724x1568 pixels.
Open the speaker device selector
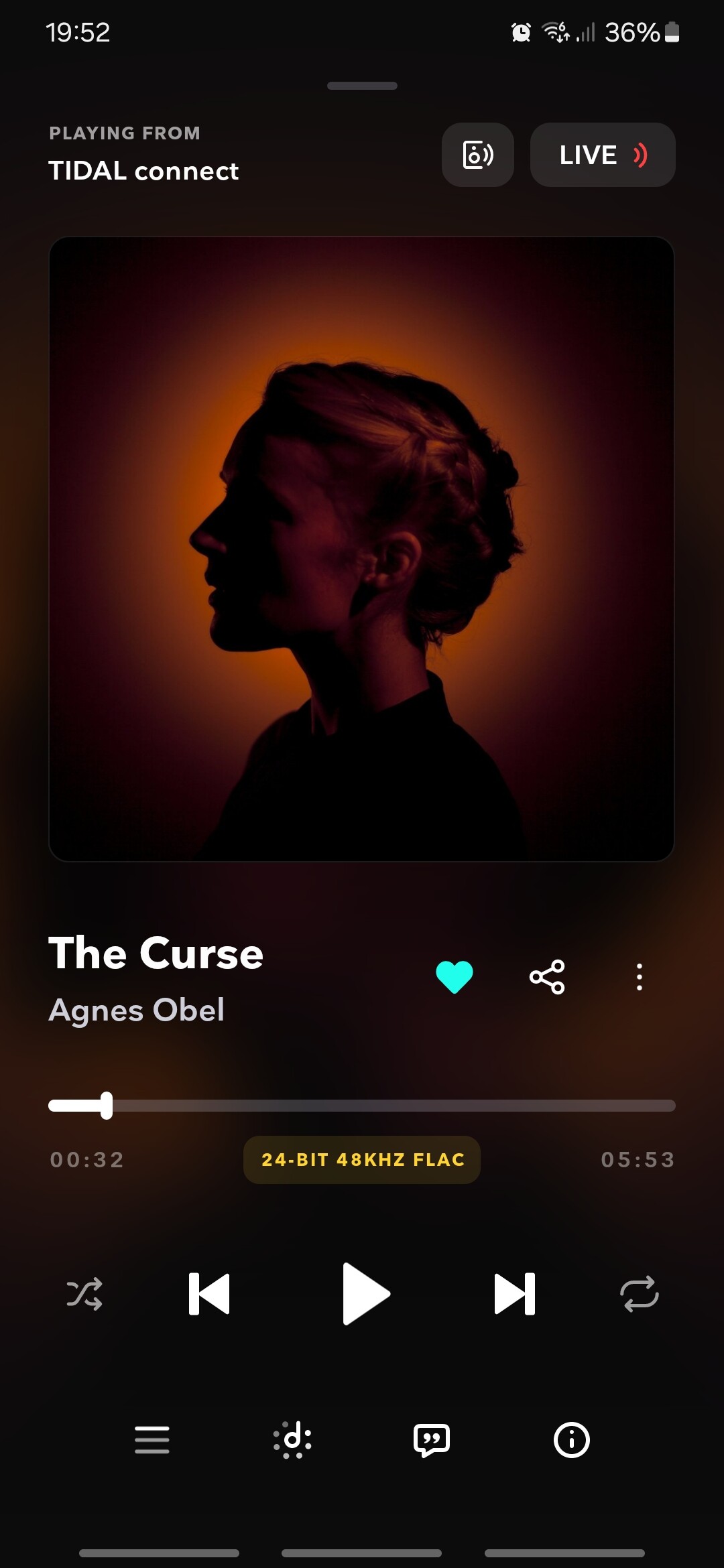pyautogui.click(x=477, y=155)
